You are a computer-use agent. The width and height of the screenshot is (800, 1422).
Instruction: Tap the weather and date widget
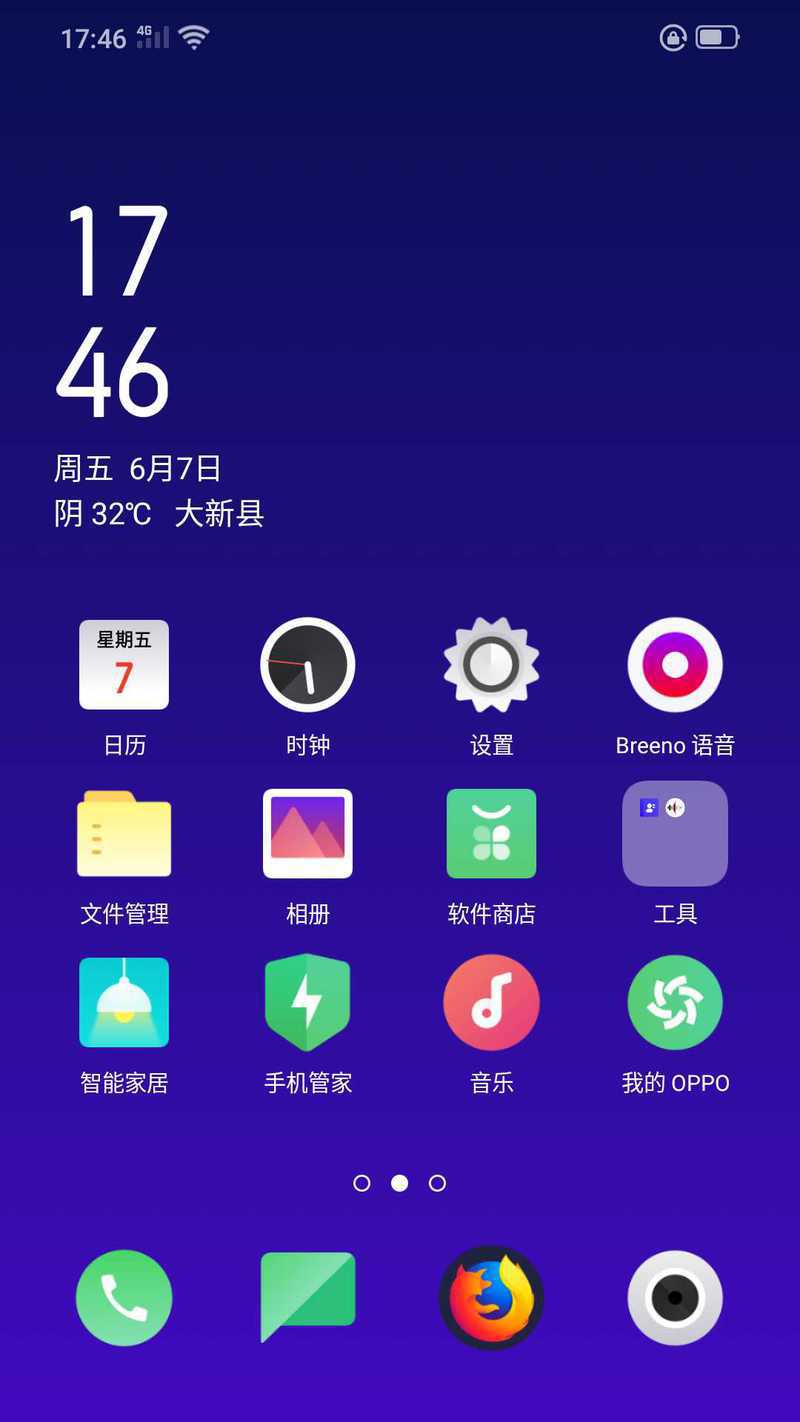160,491
